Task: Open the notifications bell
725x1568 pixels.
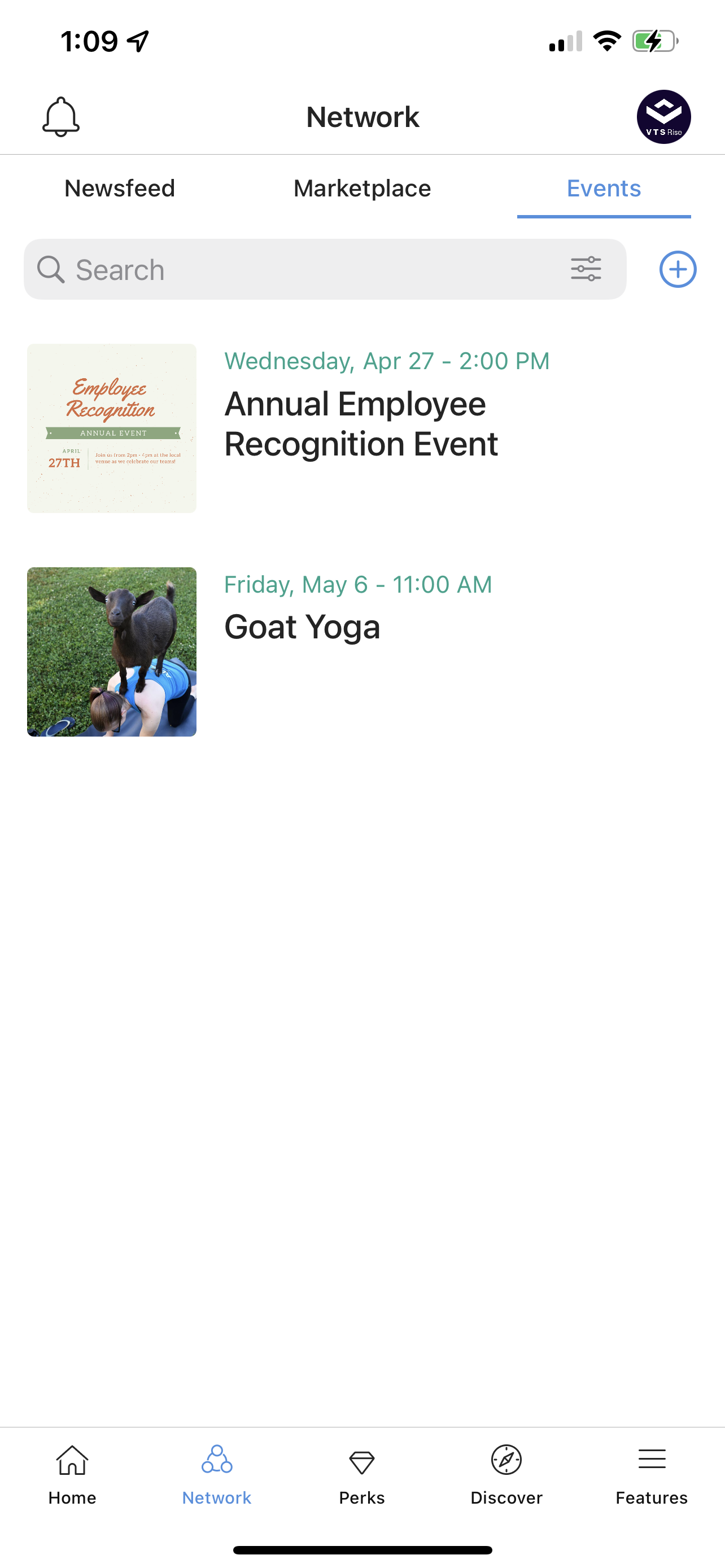Action: tap(62, 117)
